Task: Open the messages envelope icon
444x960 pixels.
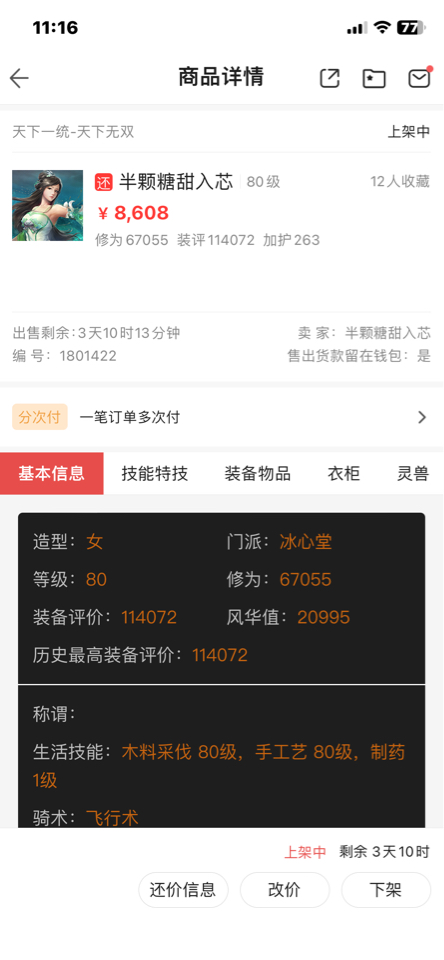Action: tap(420, 77)
